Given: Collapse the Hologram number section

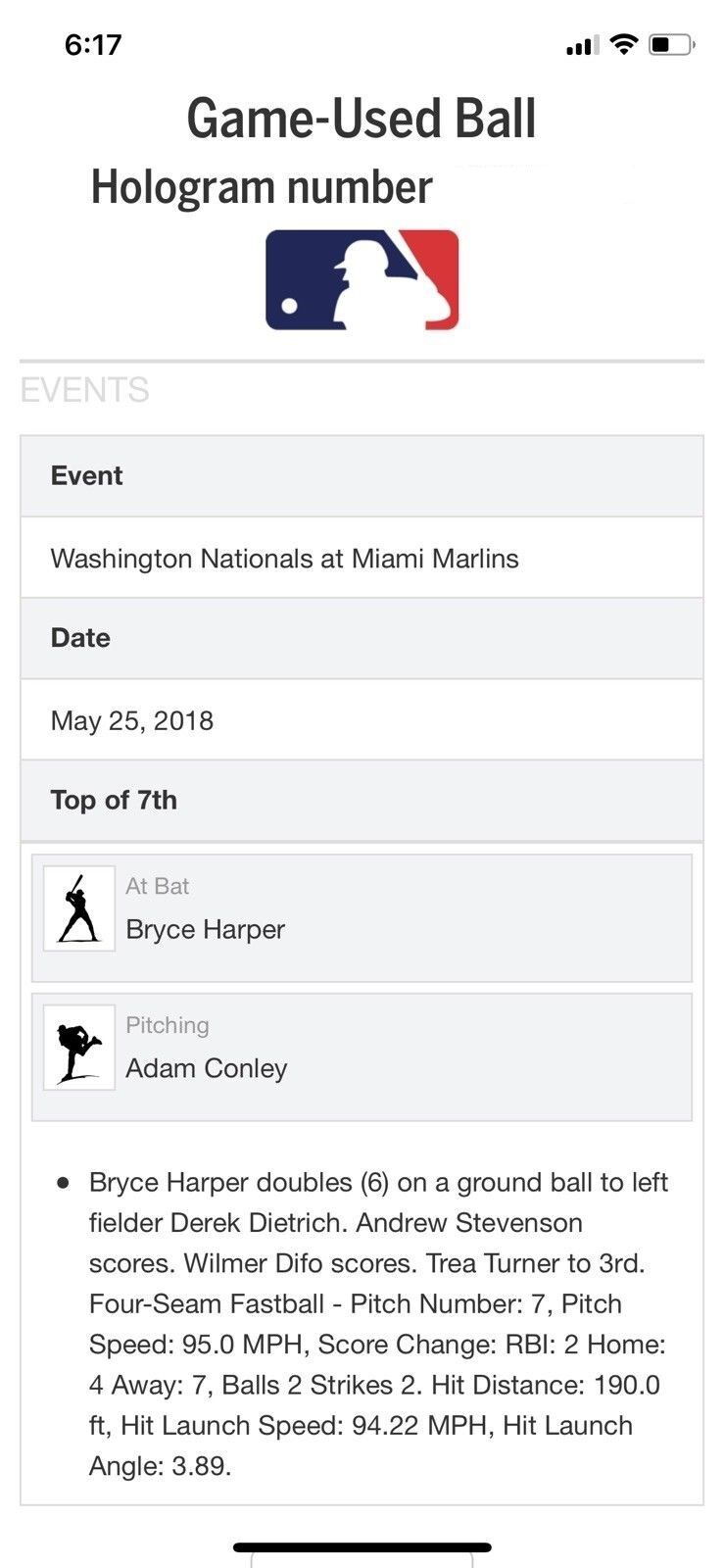Looking at the screenshot, I should click(261, 185).
